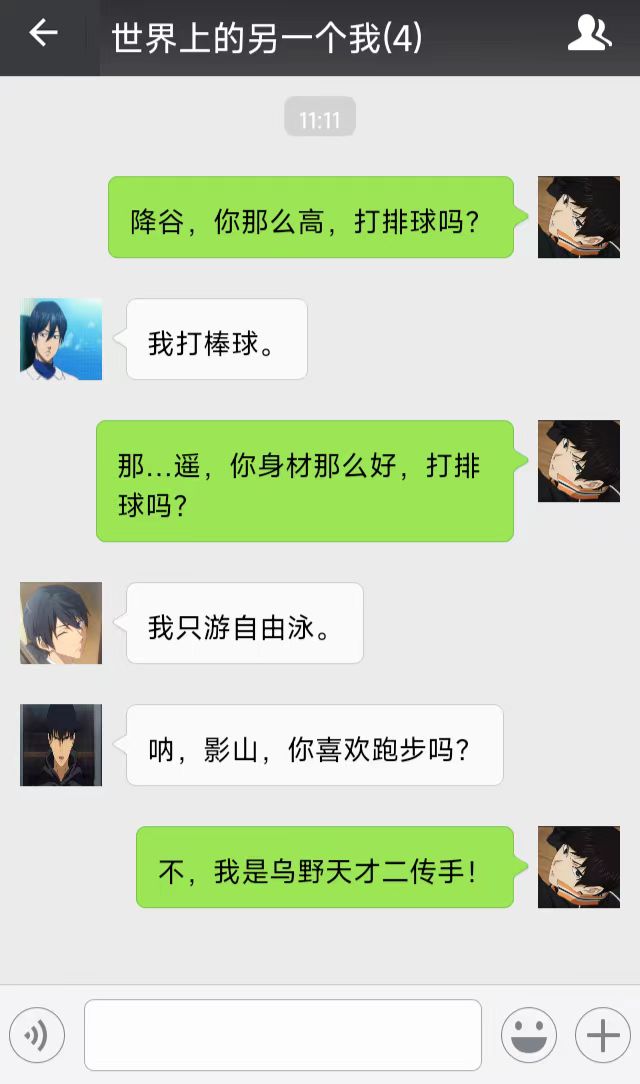
Task: Open avatar beside 我打棒球 message
Action: [x=61, y=339]
